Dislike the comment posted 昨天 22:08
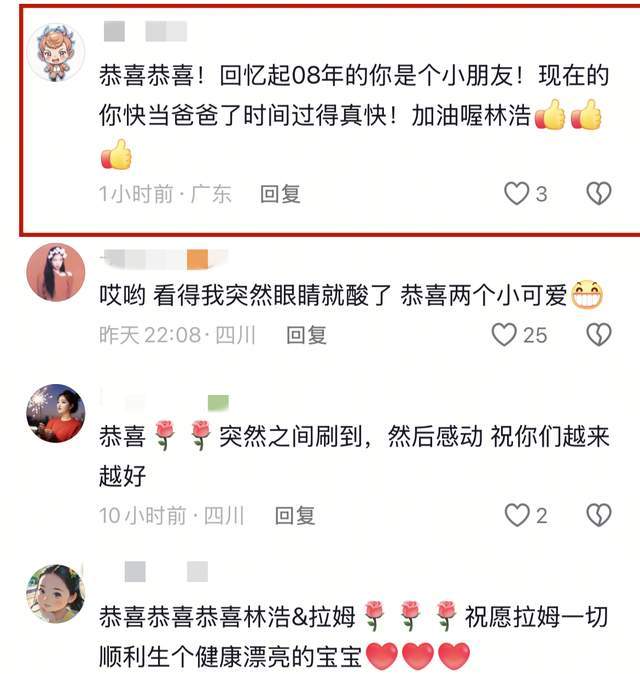The image size is (640, 674). click(598, 335)
